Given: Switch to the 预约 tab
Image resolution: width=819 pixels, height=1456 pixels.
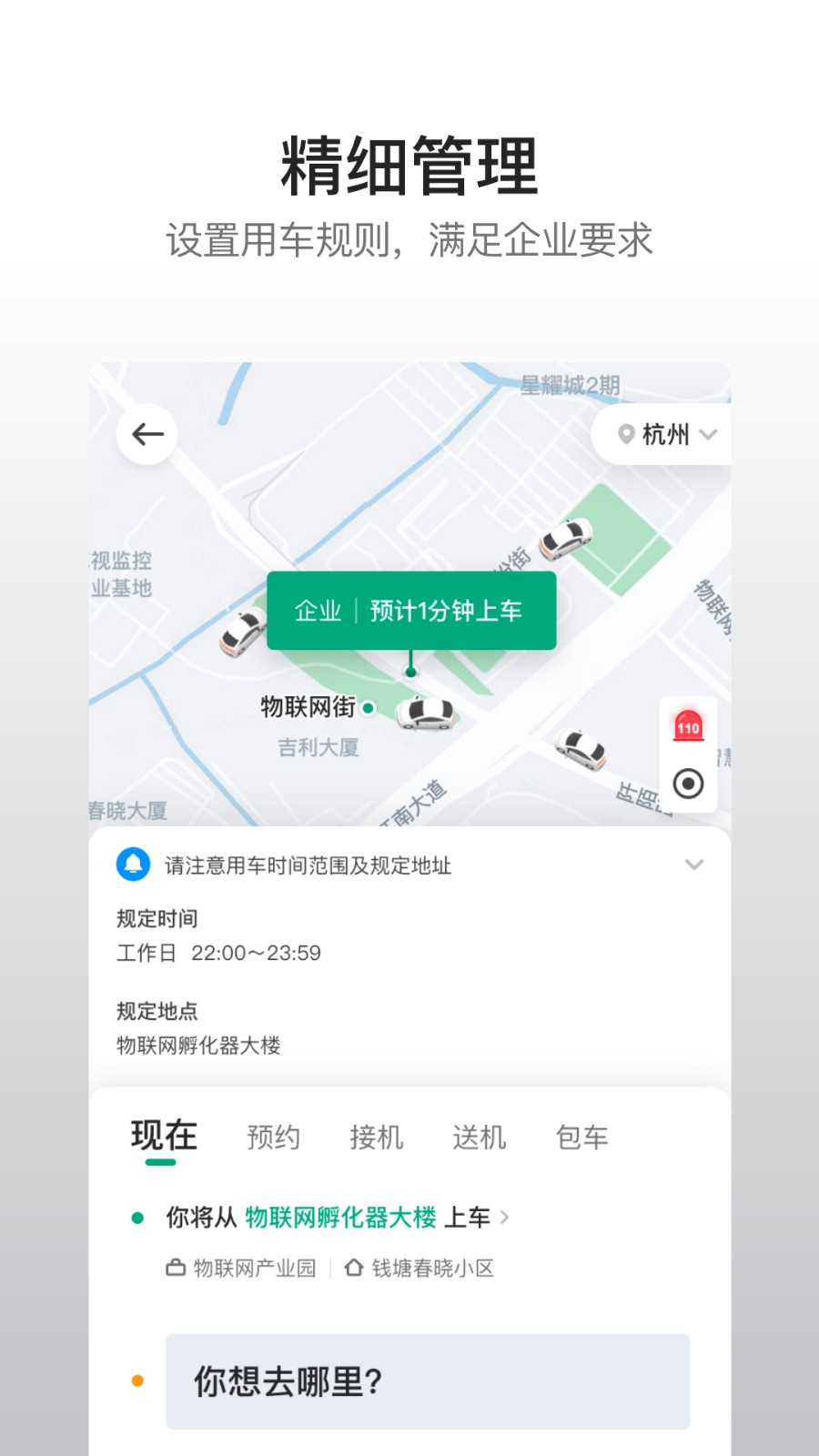Looking at the screenshot, I should pos(272,1137).
